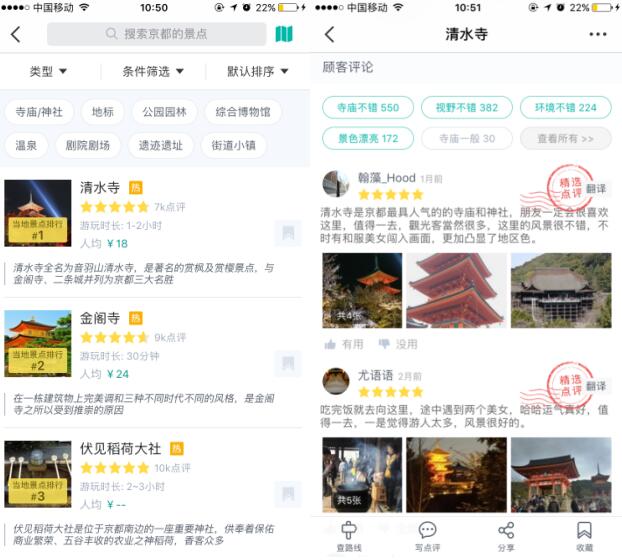Filter reviews by 寺庙不错 550 tag
Viewport: 622px width, 560px height.
[367, 108]
